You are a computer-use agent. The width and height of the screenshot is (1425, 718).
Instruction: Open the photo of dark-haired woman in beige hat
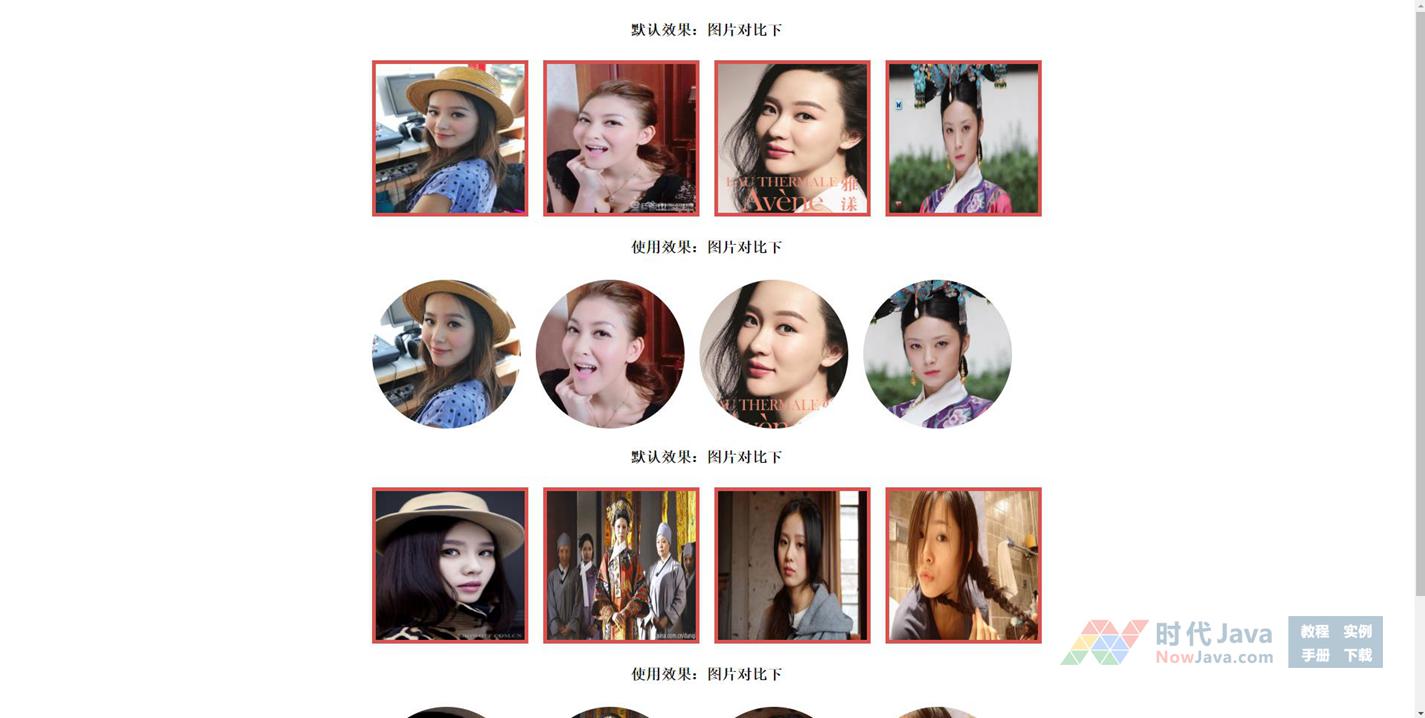(450, 565)
